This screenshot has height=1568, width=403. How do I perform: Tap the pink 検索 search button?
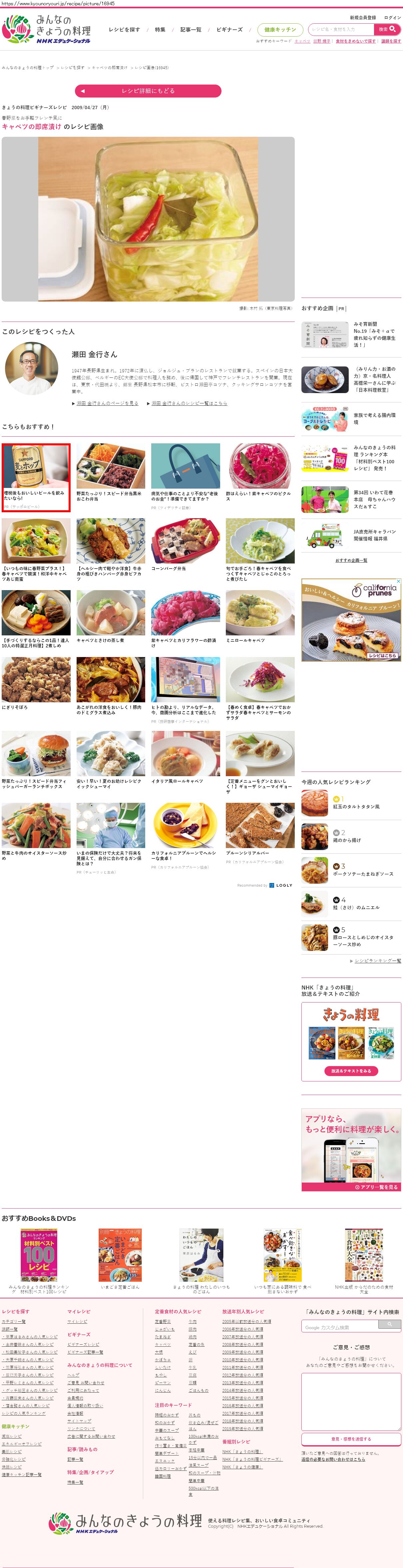(x=387, y=29)
